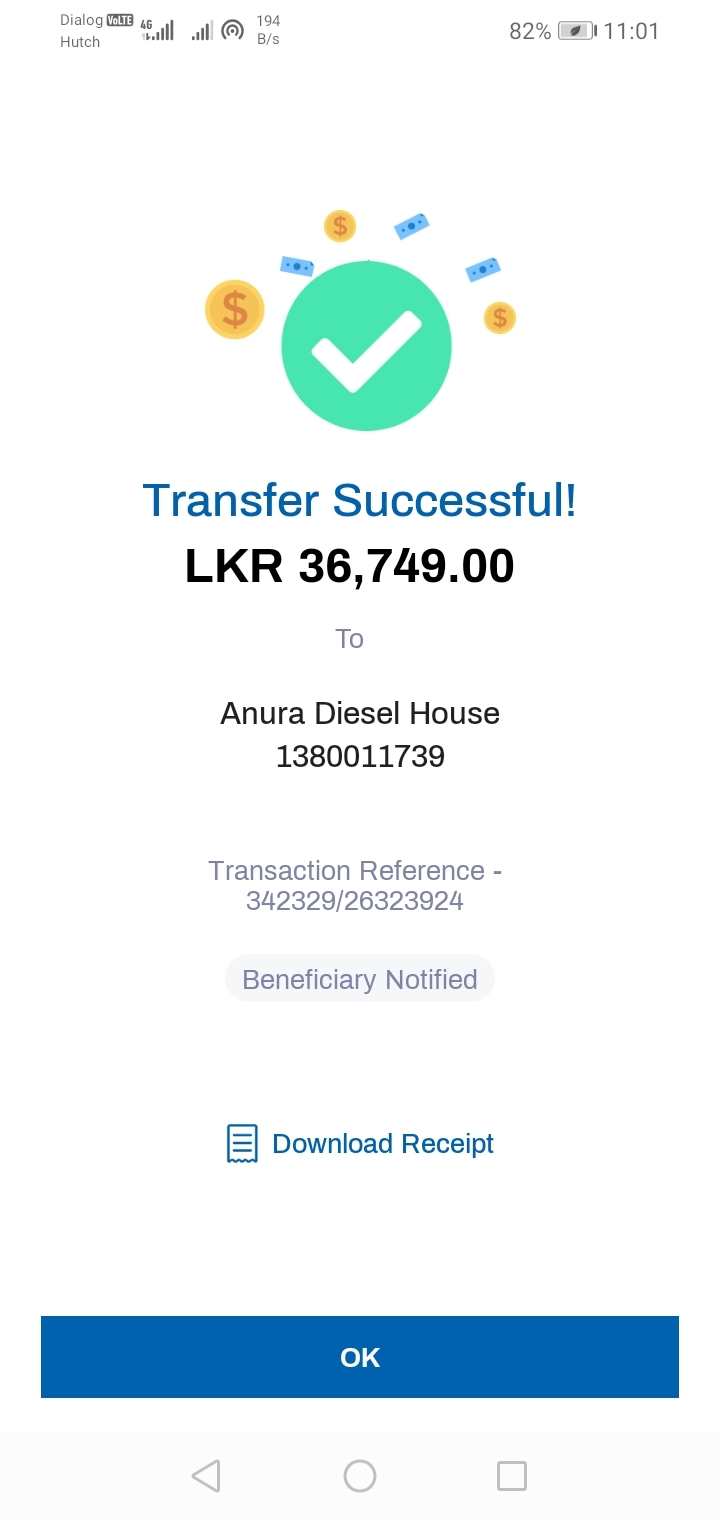Go back using system back button
720x1520 pixels.
(206, 1476)
